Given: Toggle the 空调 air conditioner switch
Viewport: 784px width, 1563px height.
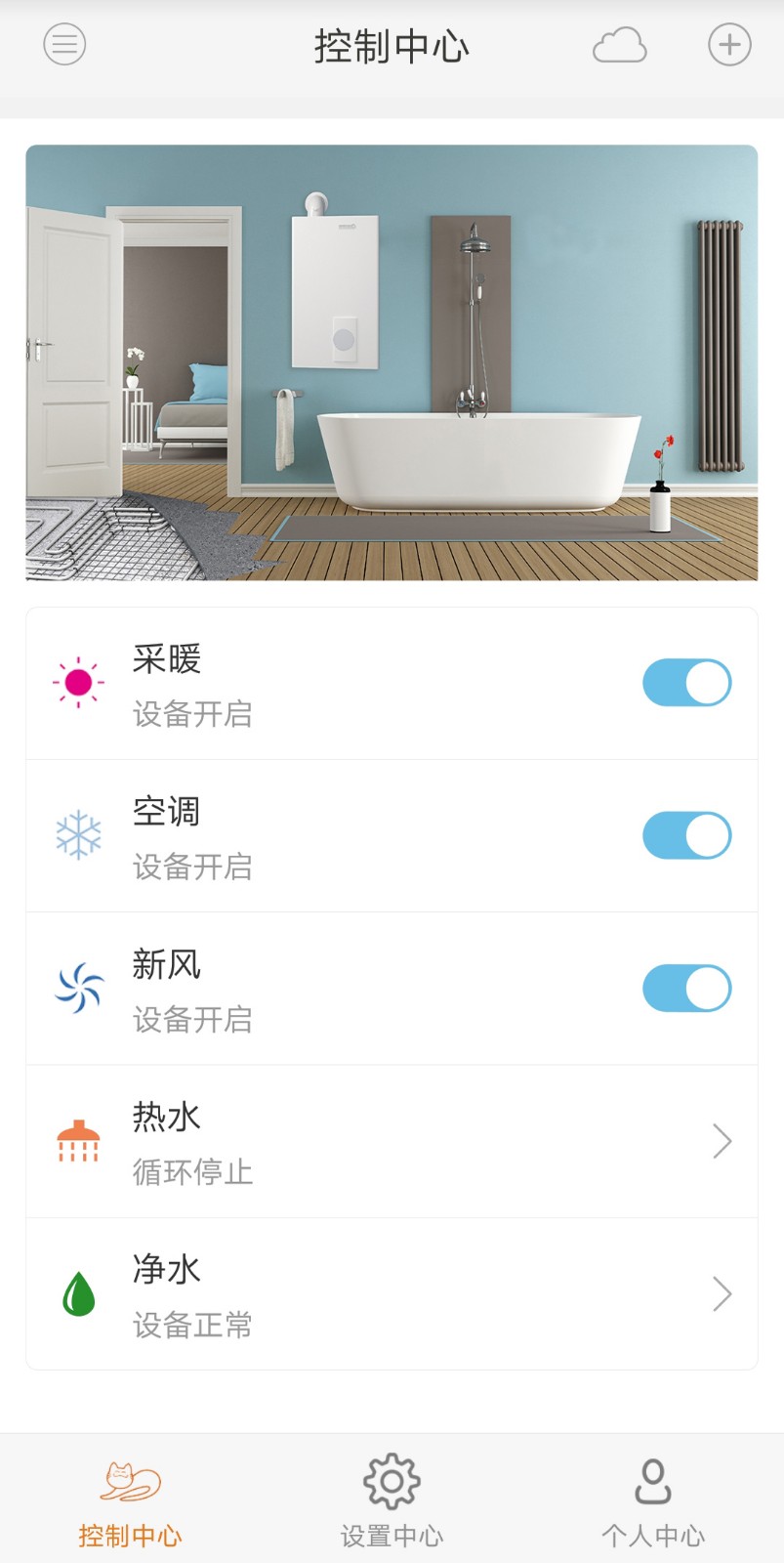Looking at the screenshot, I should coord(686,835).
